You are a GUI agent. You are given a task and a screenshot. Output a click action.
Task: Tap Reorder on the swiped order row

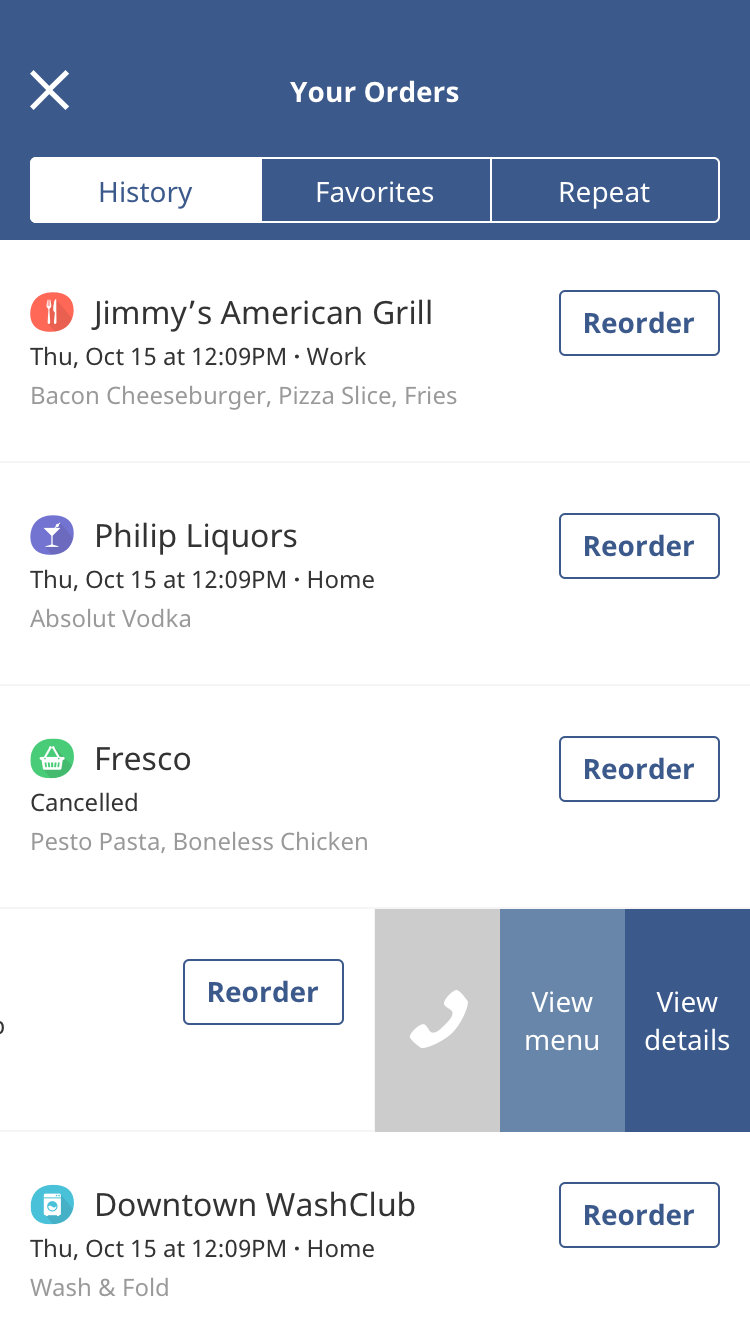coord(263,992)
